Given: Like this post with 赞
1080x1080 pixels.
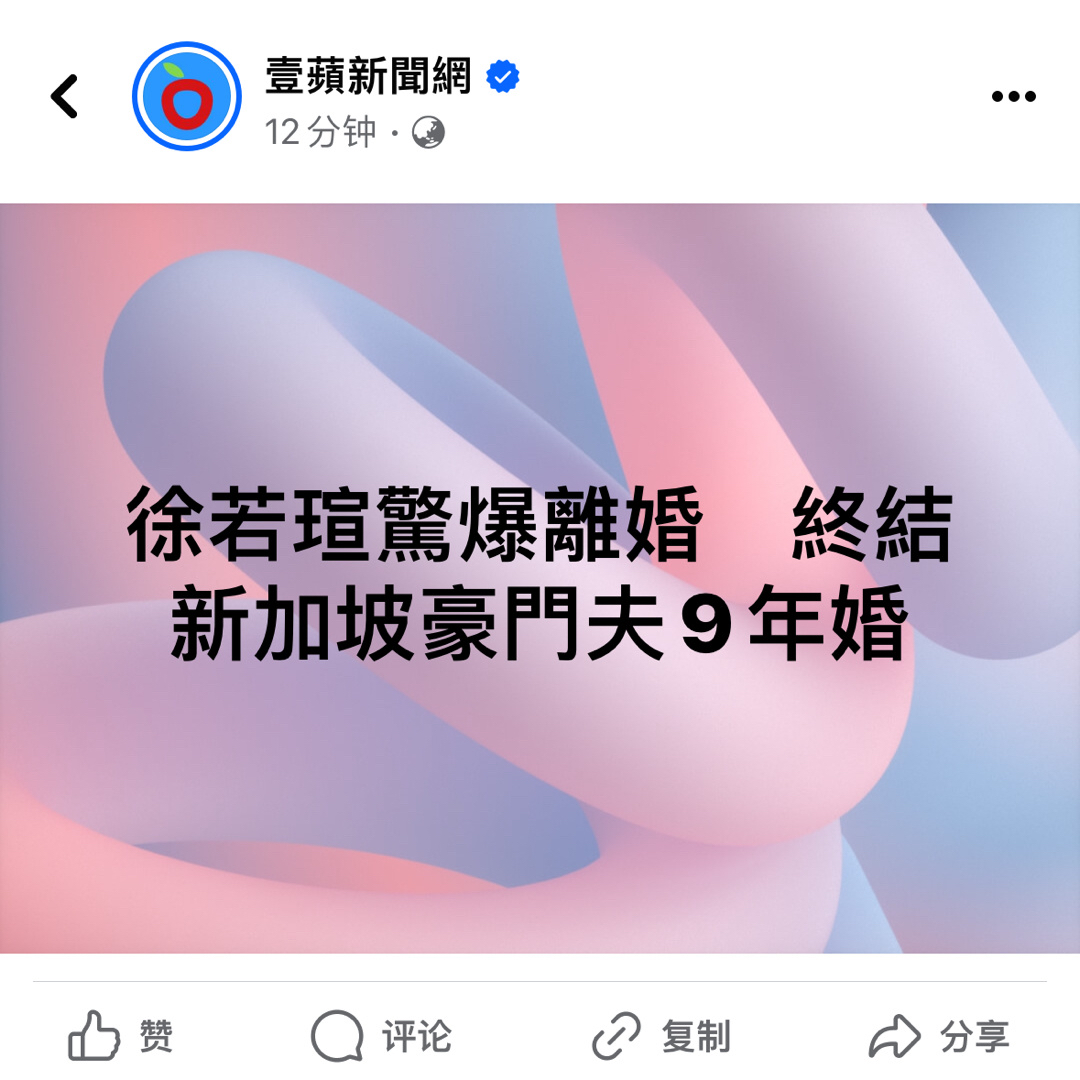Looking at the screenshot, I should pos(121,1036).
